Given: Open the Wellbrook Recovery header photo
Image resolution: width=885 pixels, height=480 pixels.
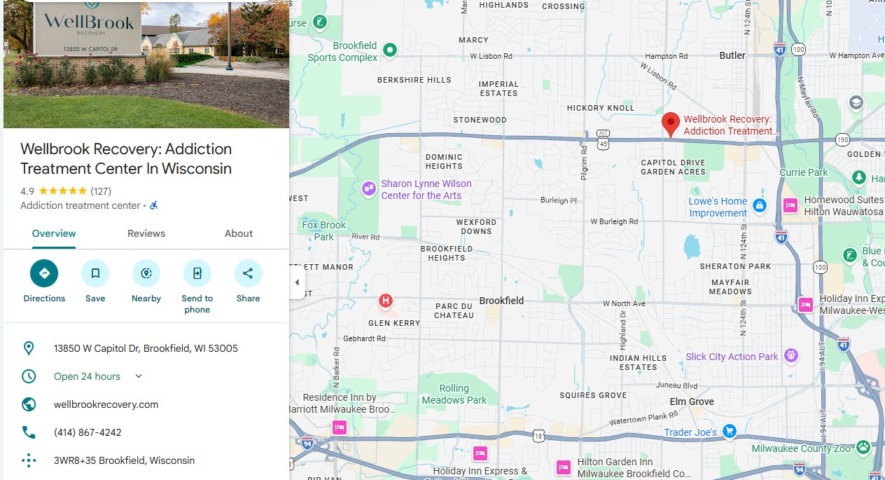Looking at the screenshot, I should (x=145, y=64).
